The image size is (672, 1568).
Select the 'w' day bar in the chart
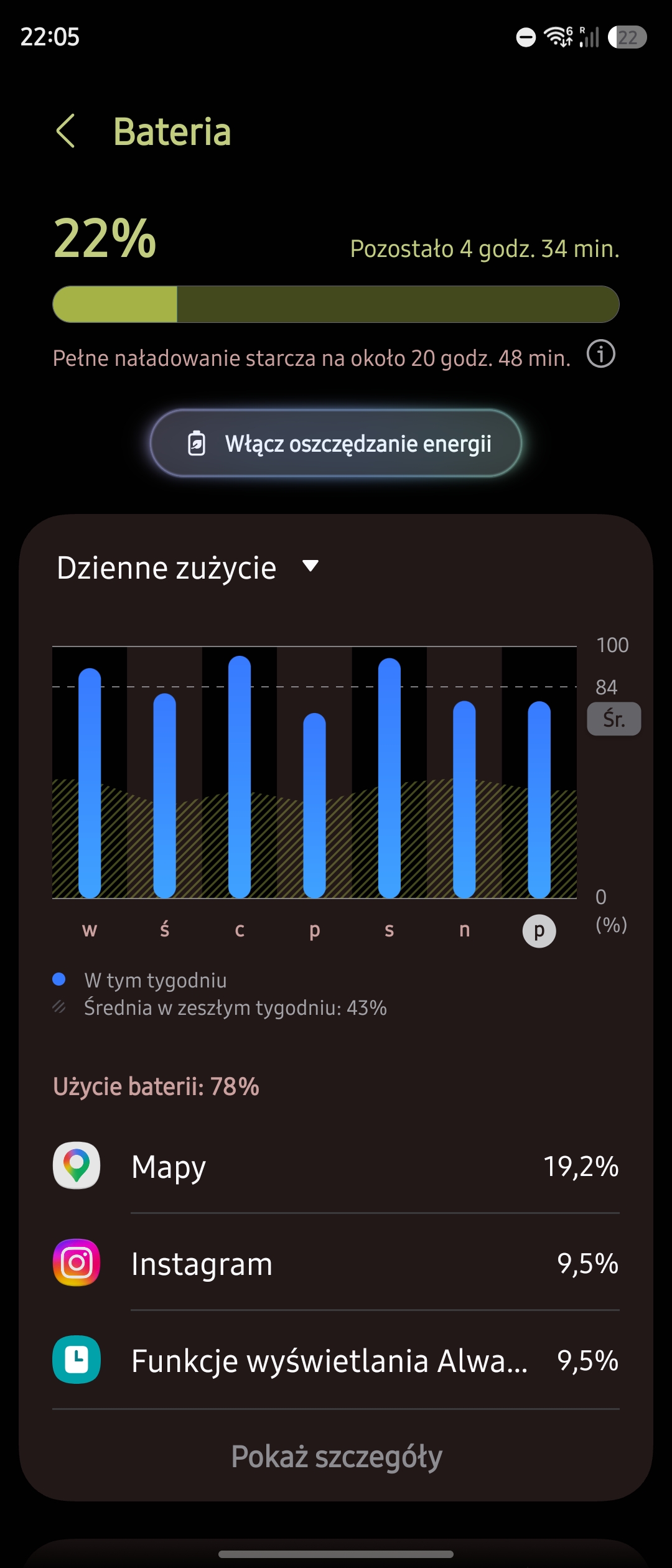pyautogui.click(x=90, y=783)
